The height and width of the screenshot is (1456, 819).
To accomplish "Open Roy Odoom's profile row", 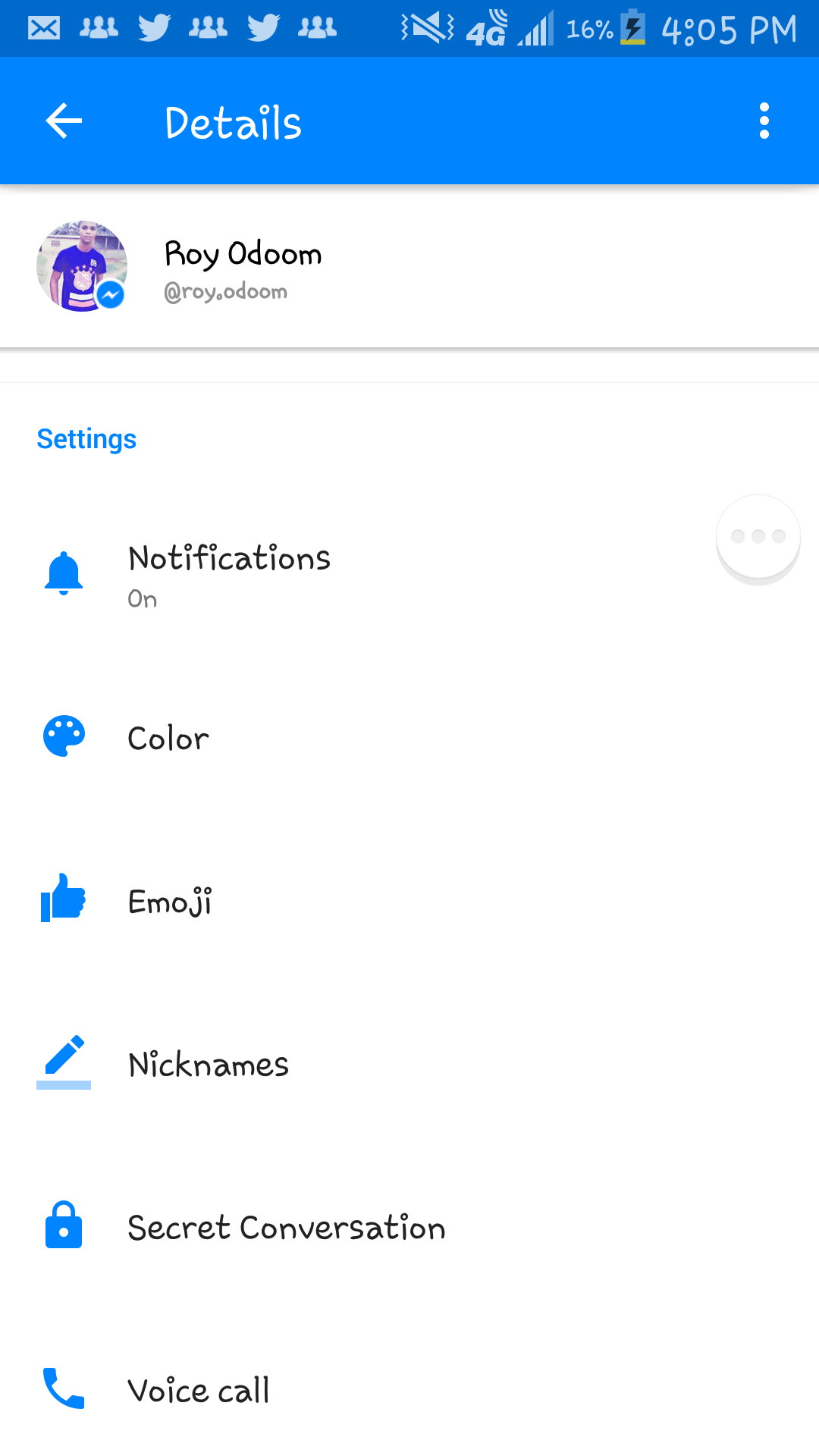I will (x=243, y=267).
